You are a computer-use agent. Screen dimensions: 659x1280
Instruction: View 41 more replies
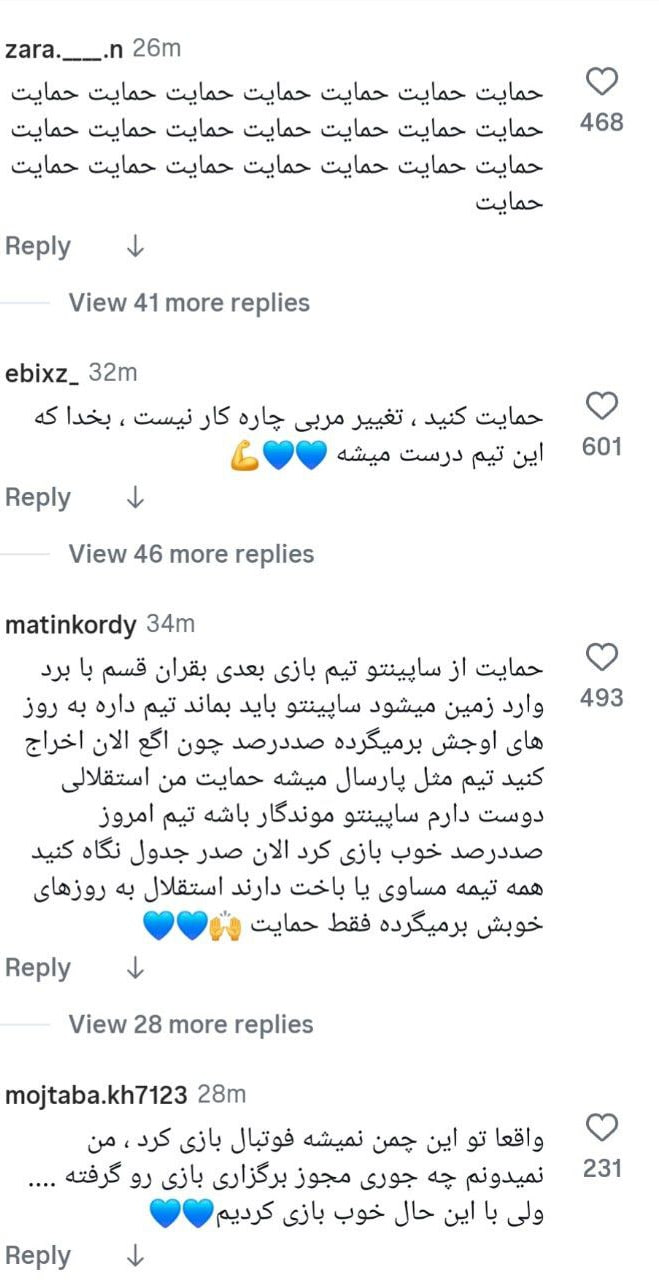189,303
